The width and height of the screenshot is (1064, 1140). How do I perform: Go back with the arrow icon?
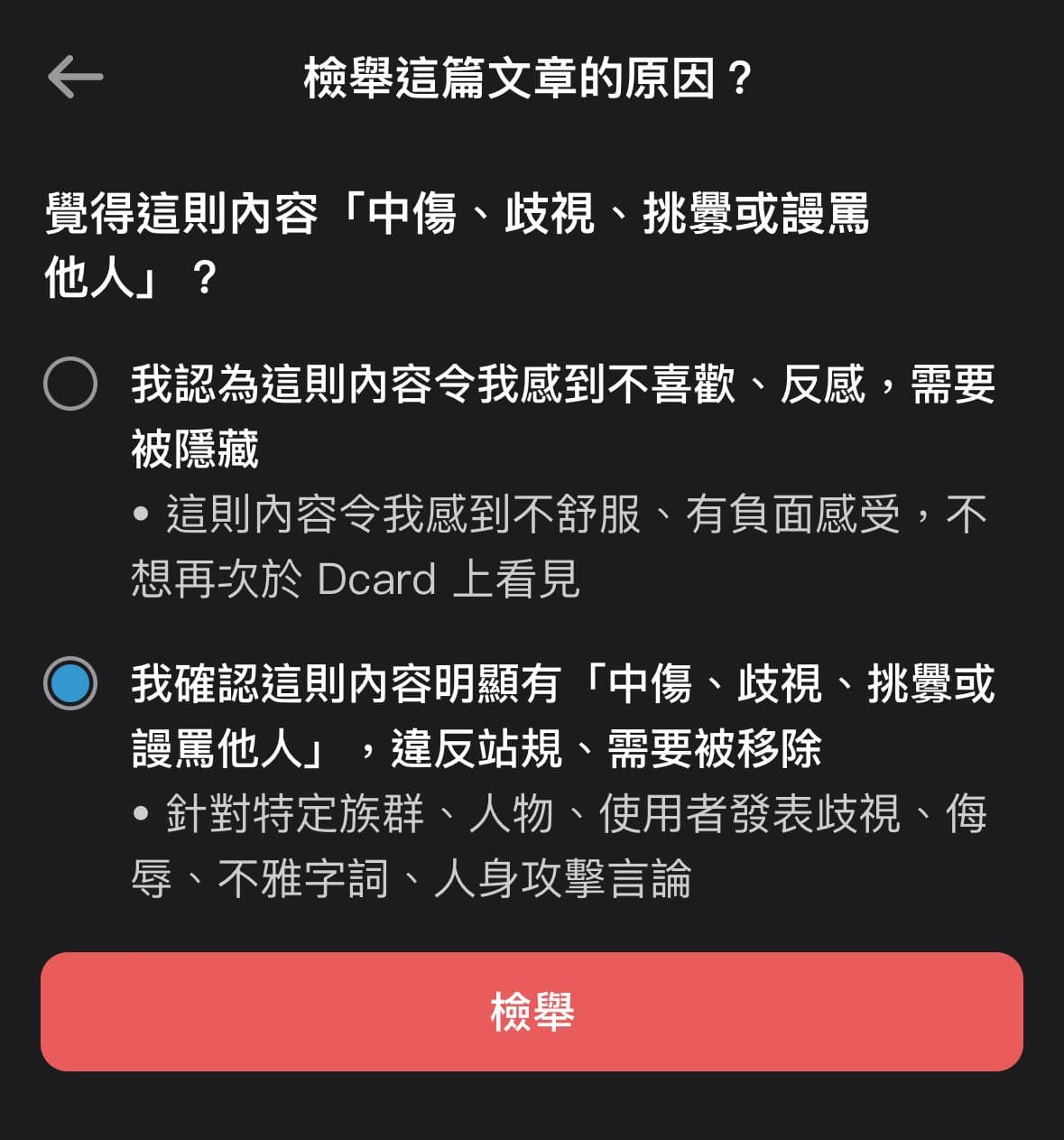tap(76, 77)
